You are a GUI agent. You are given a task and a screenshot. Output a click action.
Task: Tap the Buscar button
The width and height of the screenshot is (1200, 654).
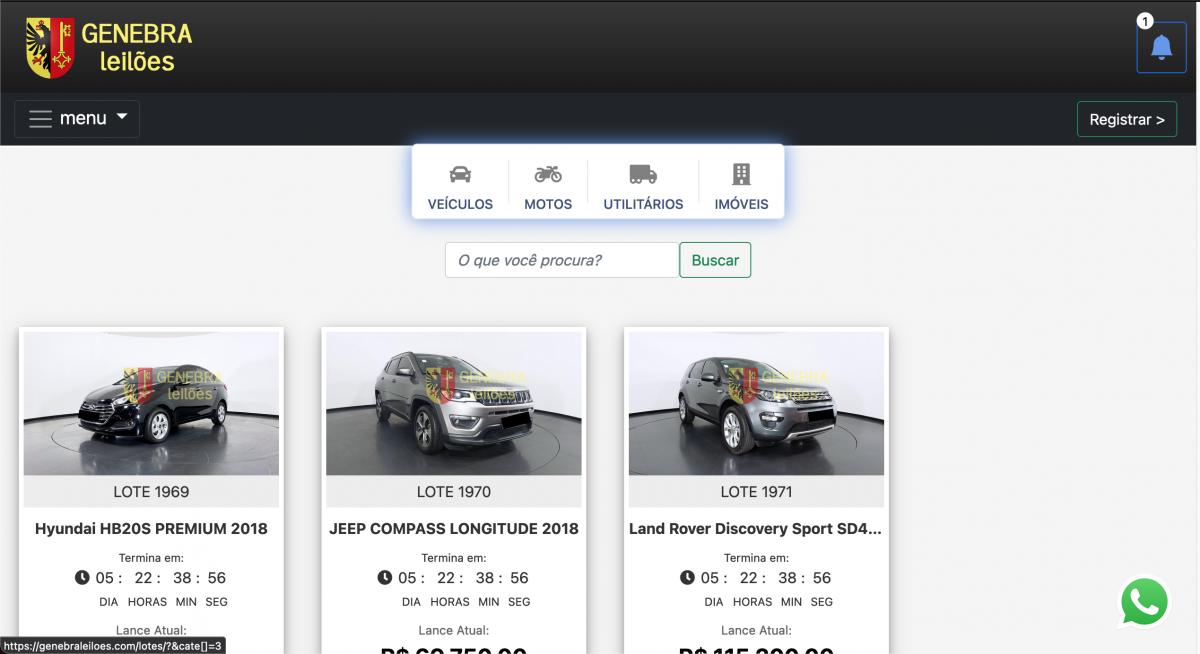pos(715,260)
